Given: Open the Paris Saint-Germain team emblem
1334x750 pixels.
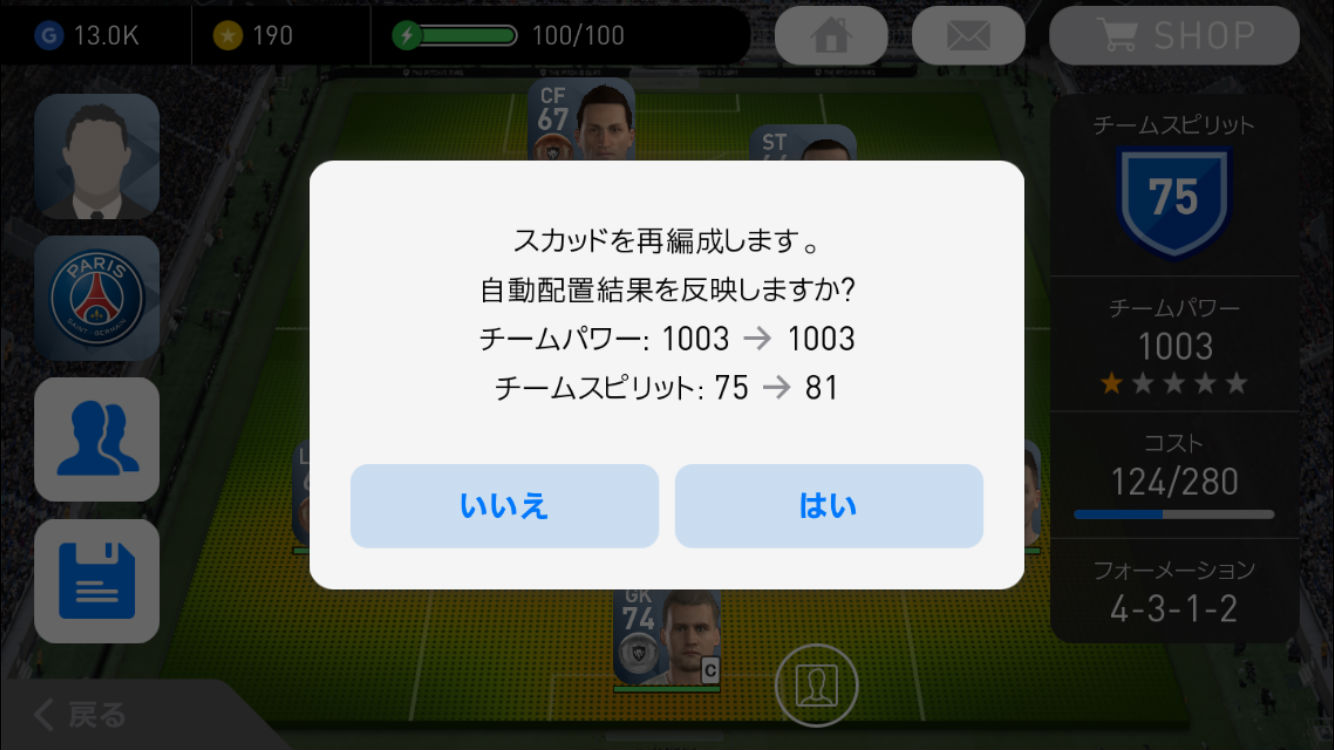Looking at the screenshot, I should (97, 298).
